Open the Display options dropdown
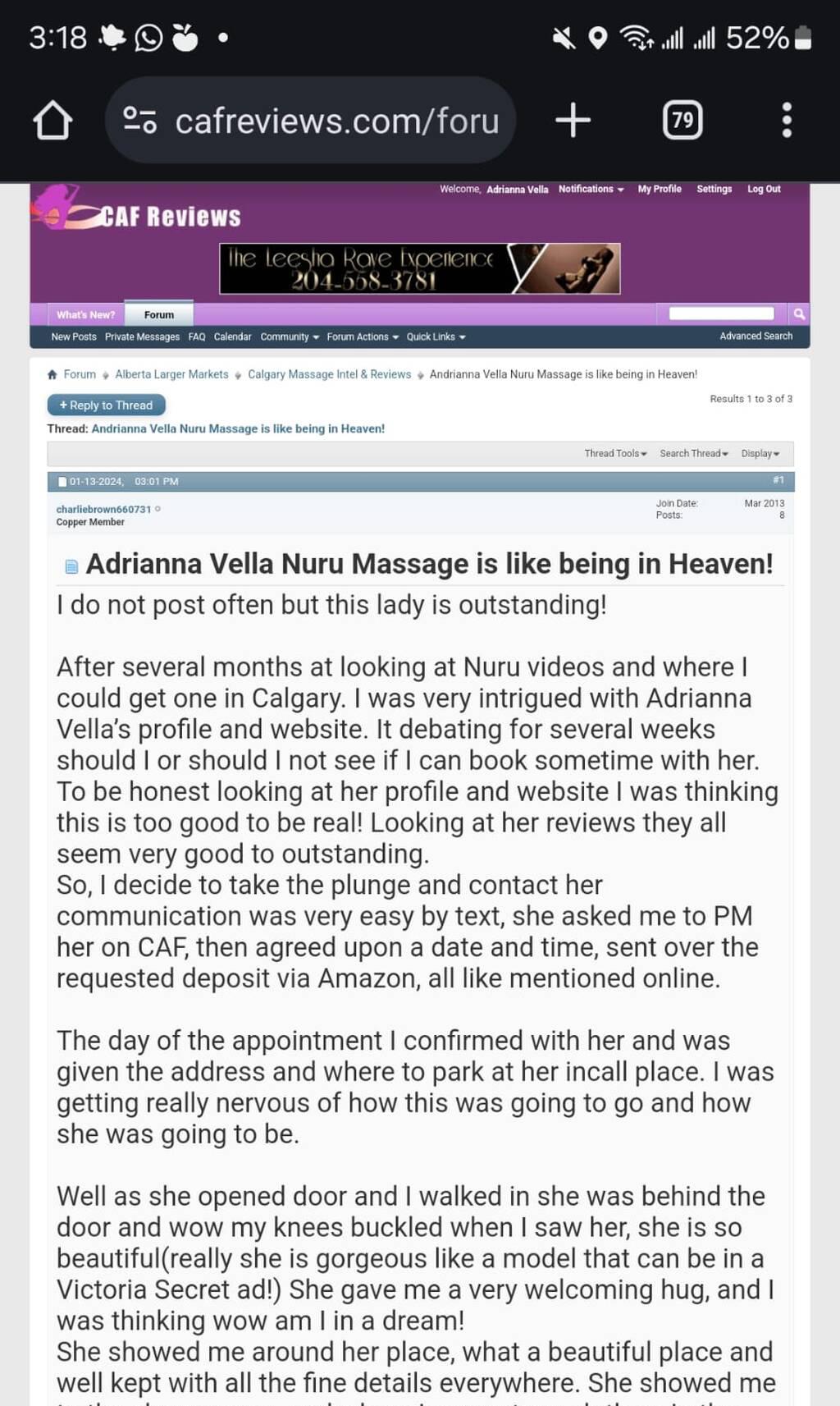 click(x=760, y=453)
